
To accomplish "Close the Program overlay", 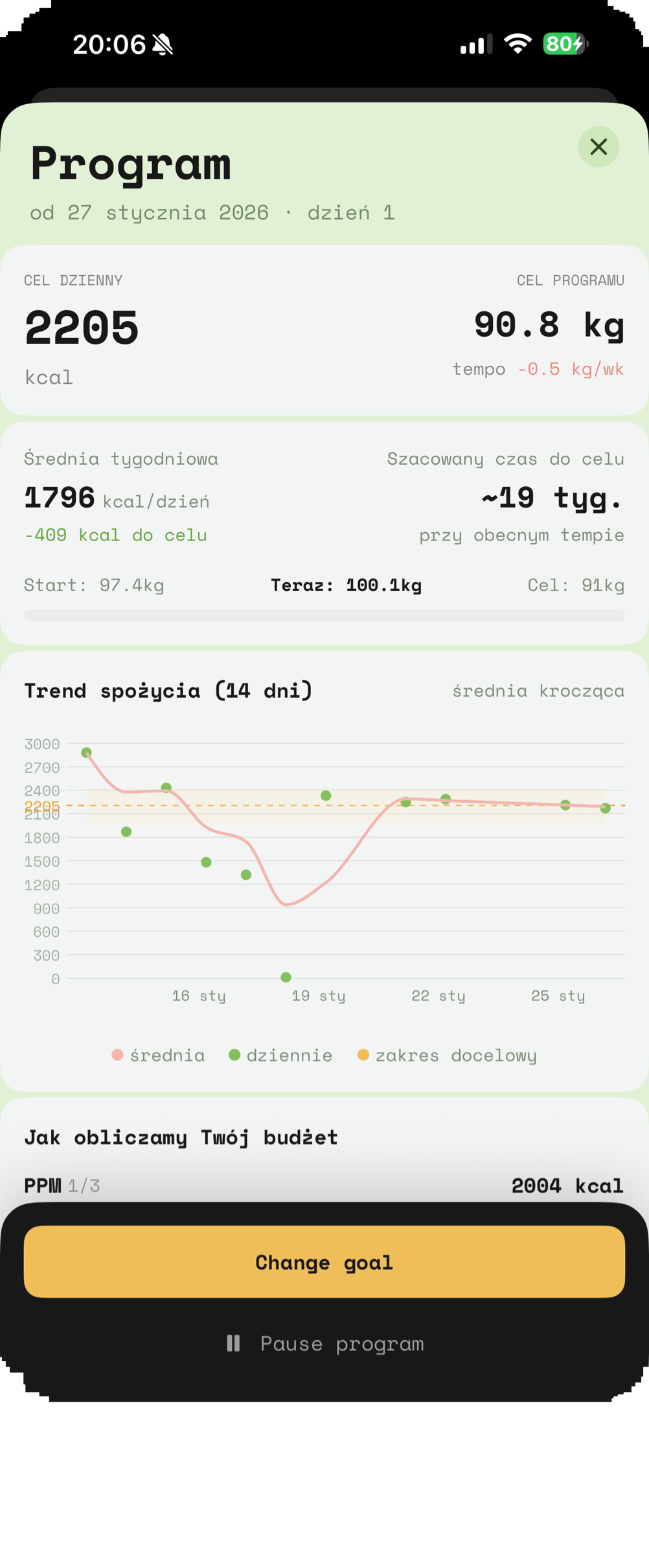I will point(598,147).
